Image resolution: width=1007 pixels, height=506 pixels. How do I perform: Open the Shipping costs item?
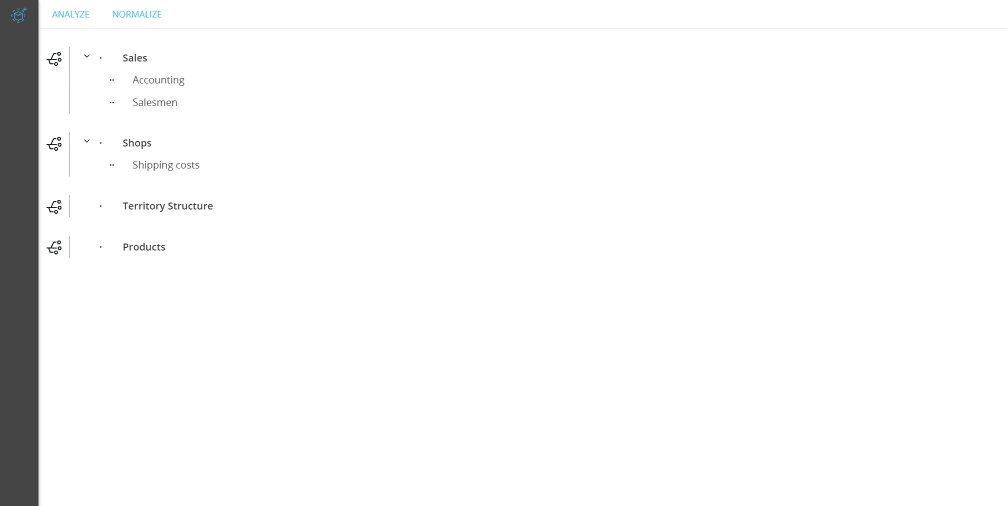[x=166, y=165]
